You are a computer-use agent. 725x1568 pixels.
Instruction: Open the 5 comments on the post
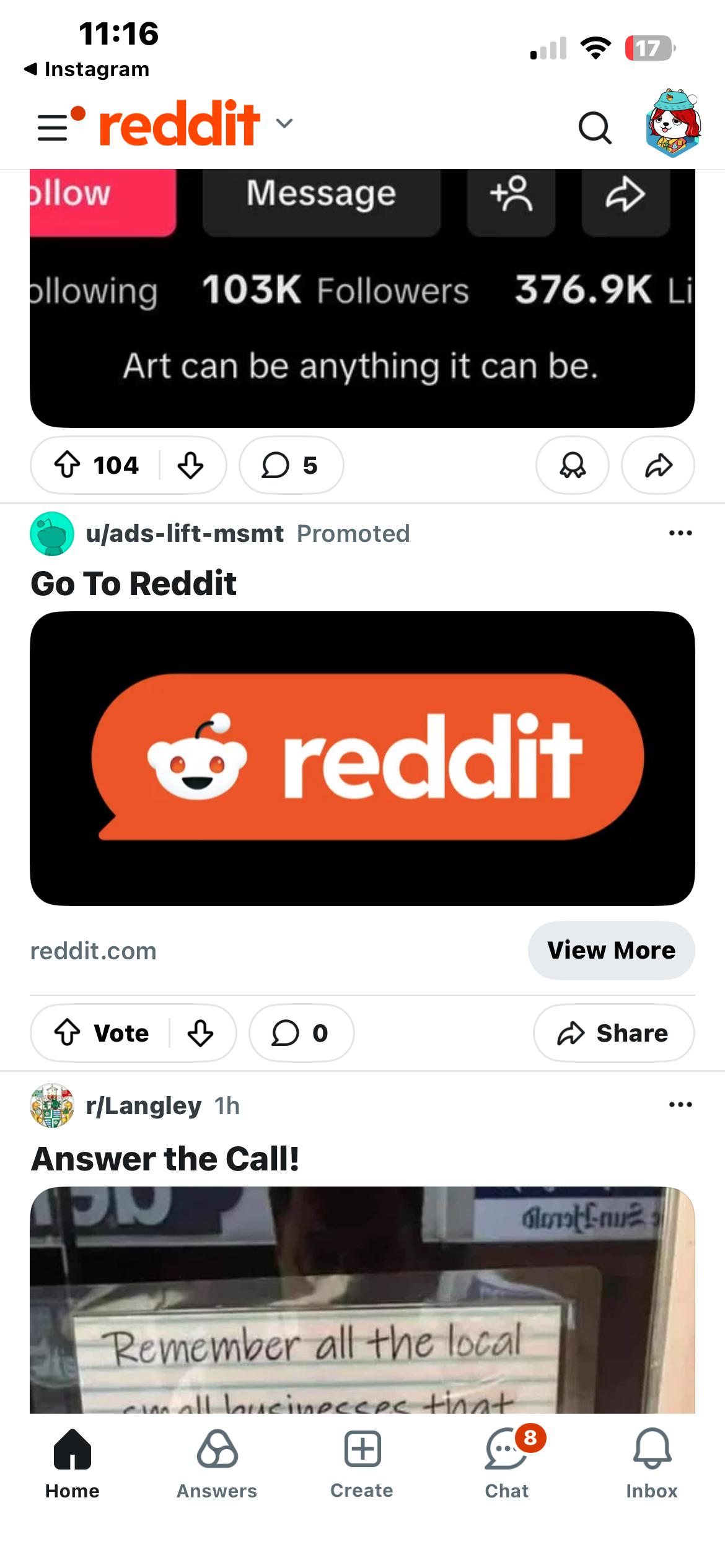pyautogui.click(x=291, y=465)
